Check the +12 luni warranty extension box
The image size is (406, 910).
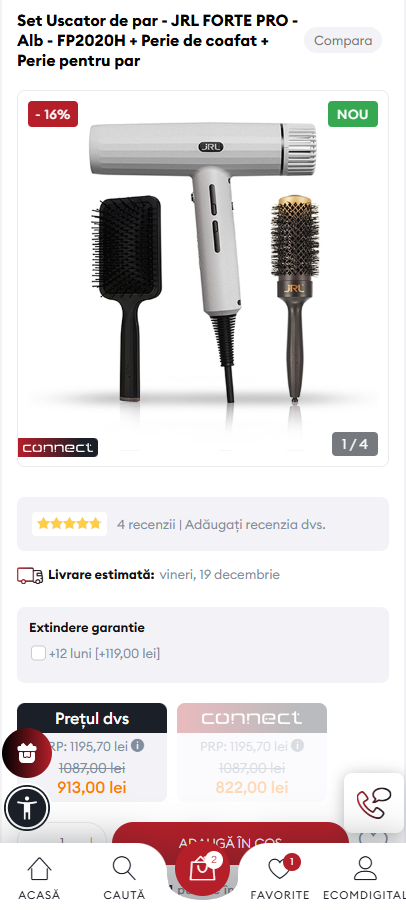point(38,653)
